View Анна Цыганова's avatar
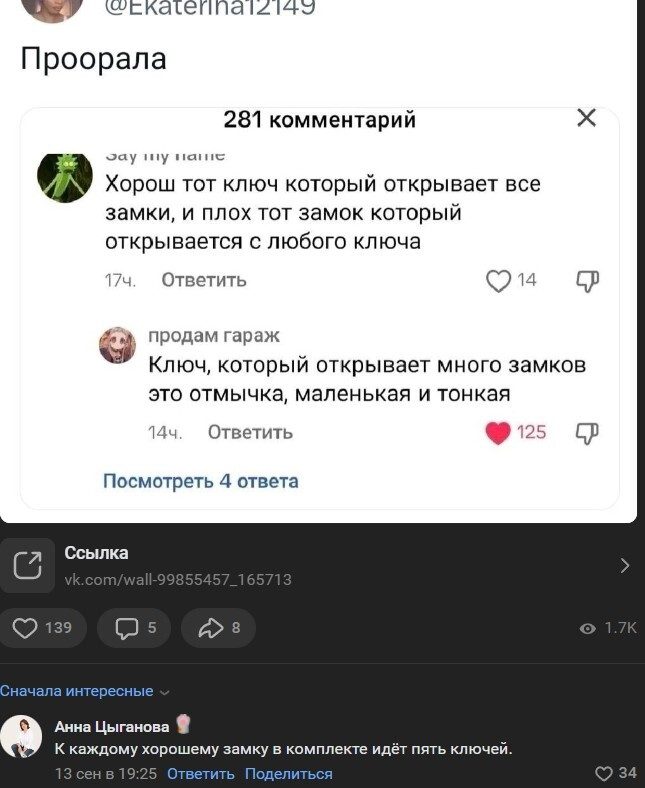Screen dimensions: 645x788 [x=21, y=737]
